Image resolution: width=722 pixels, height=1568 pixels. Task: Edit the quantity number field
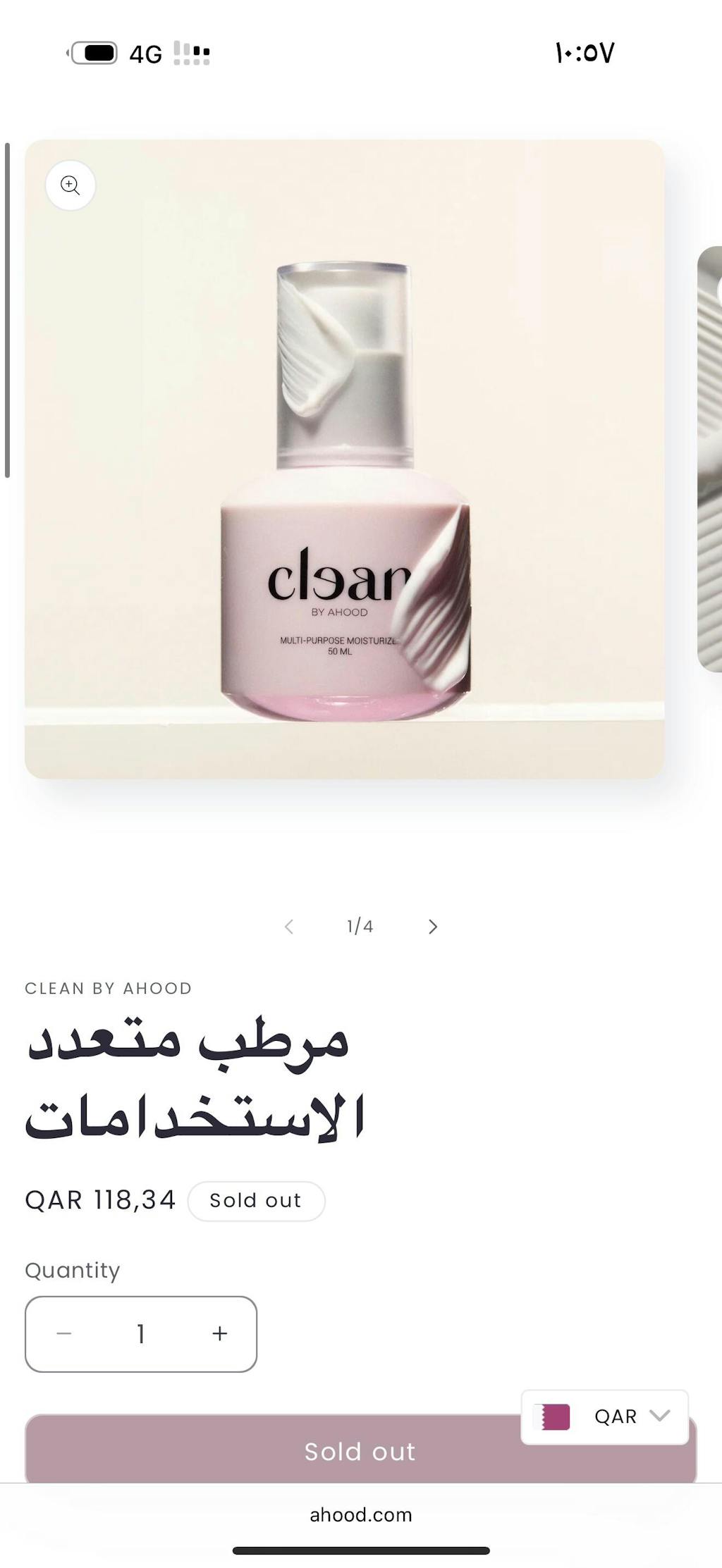pyautogui.click(x=141, y=1333)
